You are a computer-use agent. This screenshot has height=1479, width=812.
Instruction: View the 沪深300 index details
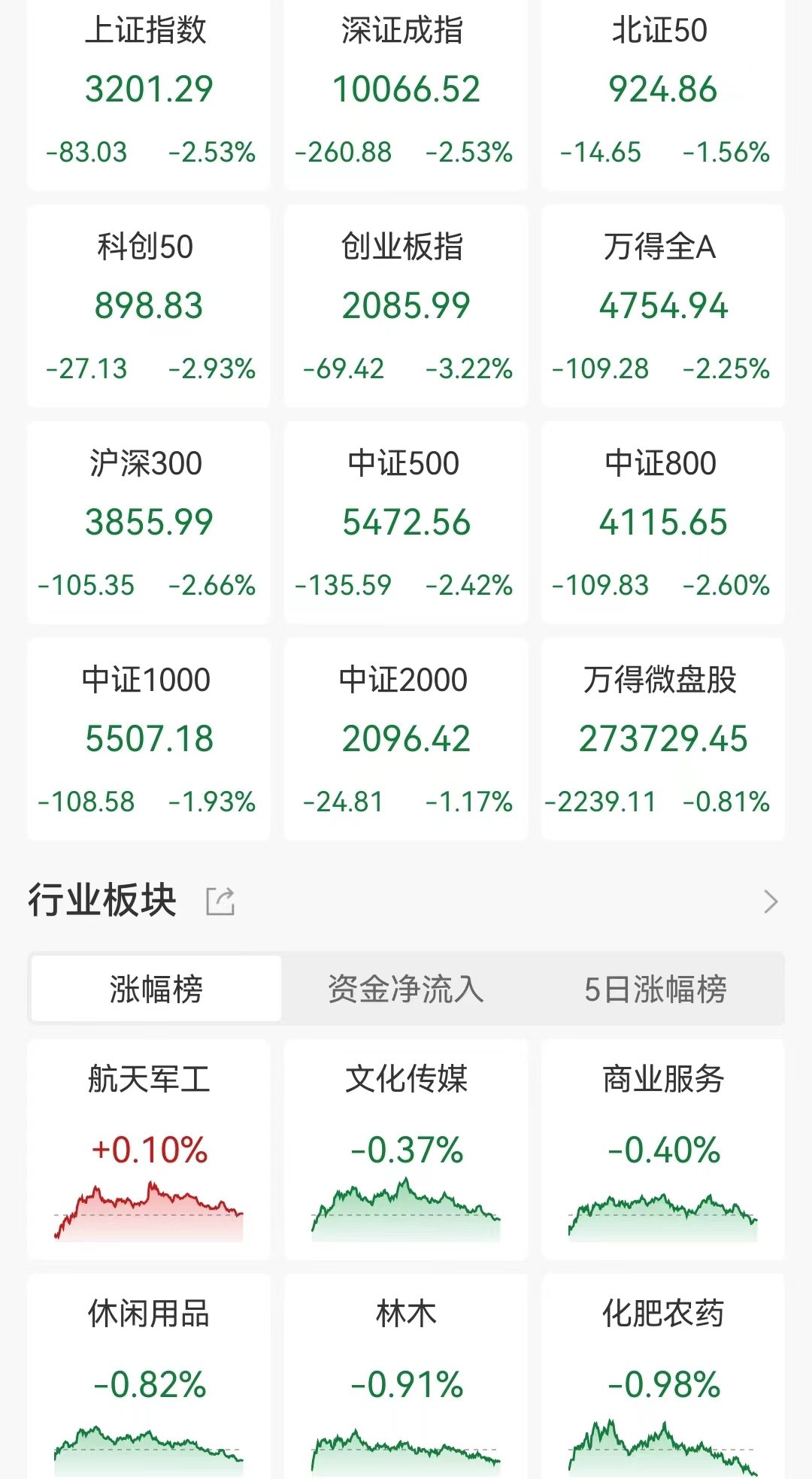(149, 523)
